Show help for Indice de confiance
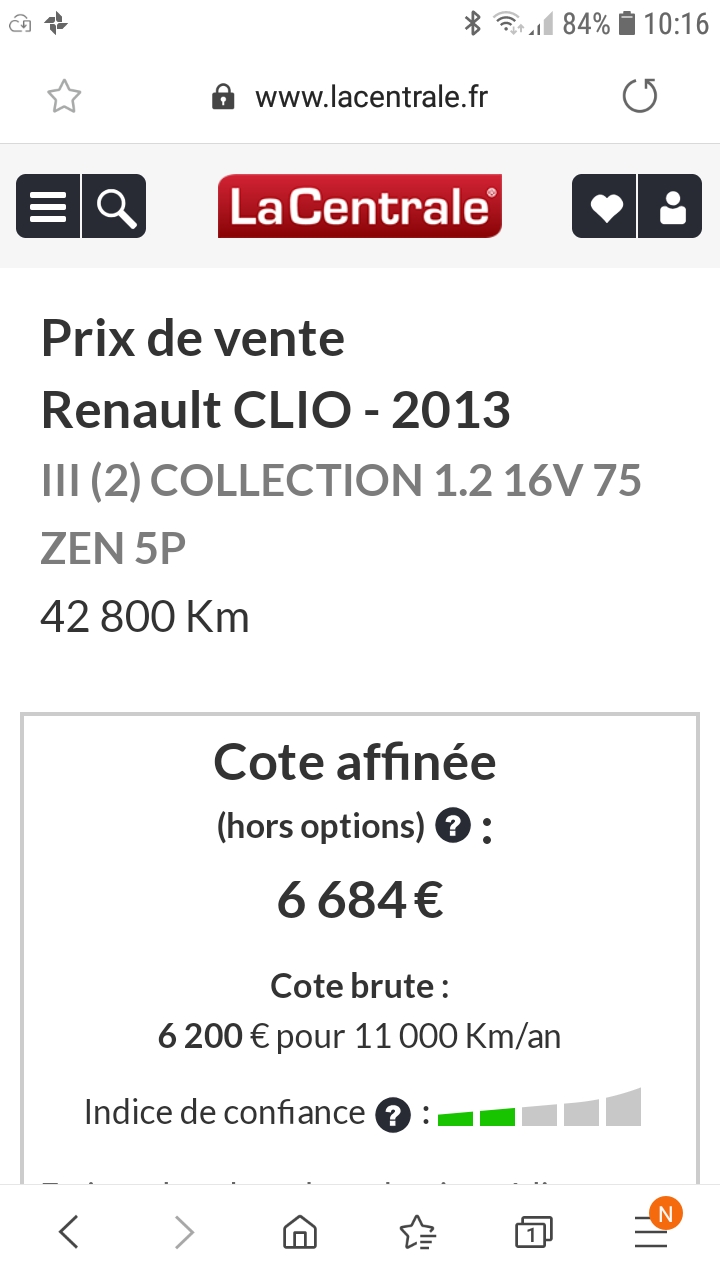This screenshot has height=1280, width=720. (393, 1114)
